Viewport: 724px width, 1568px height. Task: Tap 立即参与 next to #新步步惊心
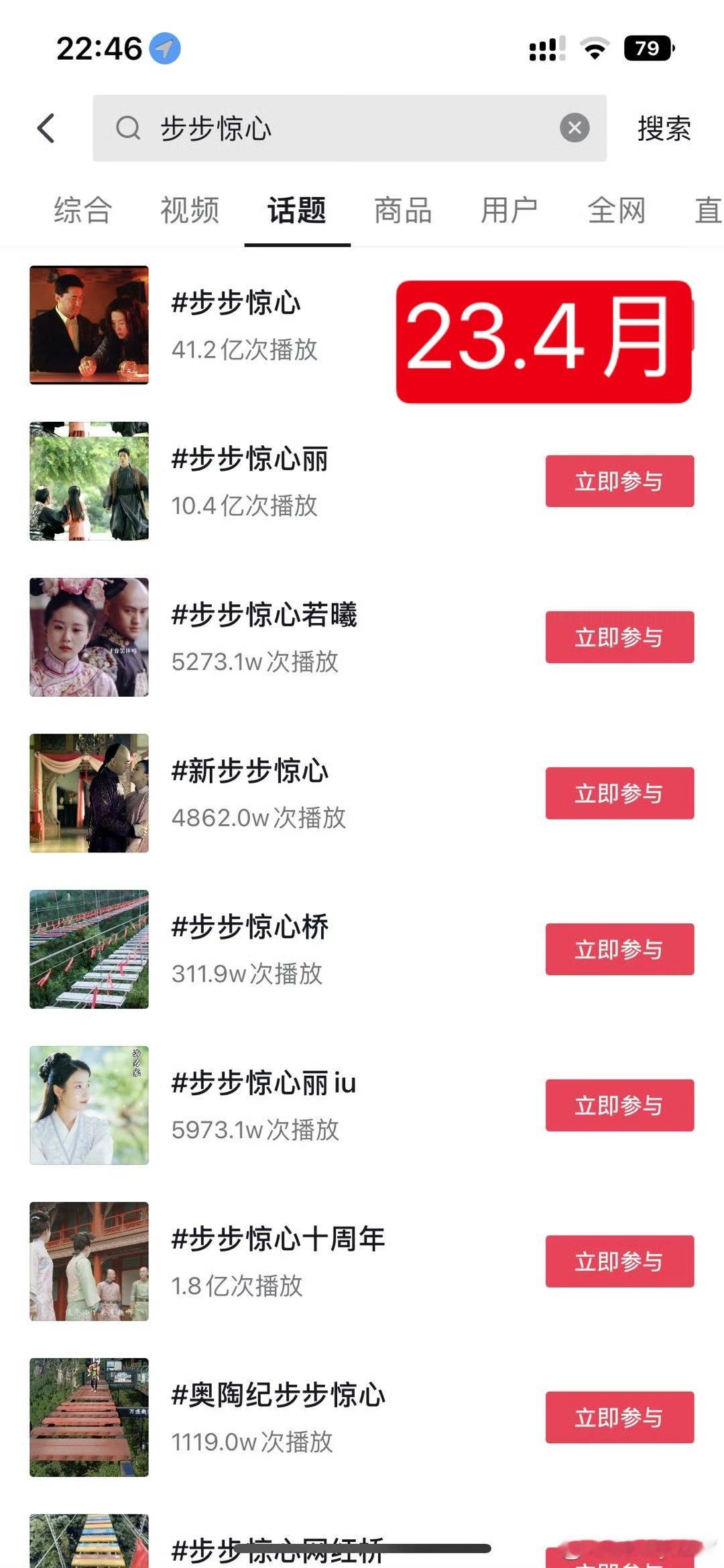pyautogui.click(x=619, y=793)
